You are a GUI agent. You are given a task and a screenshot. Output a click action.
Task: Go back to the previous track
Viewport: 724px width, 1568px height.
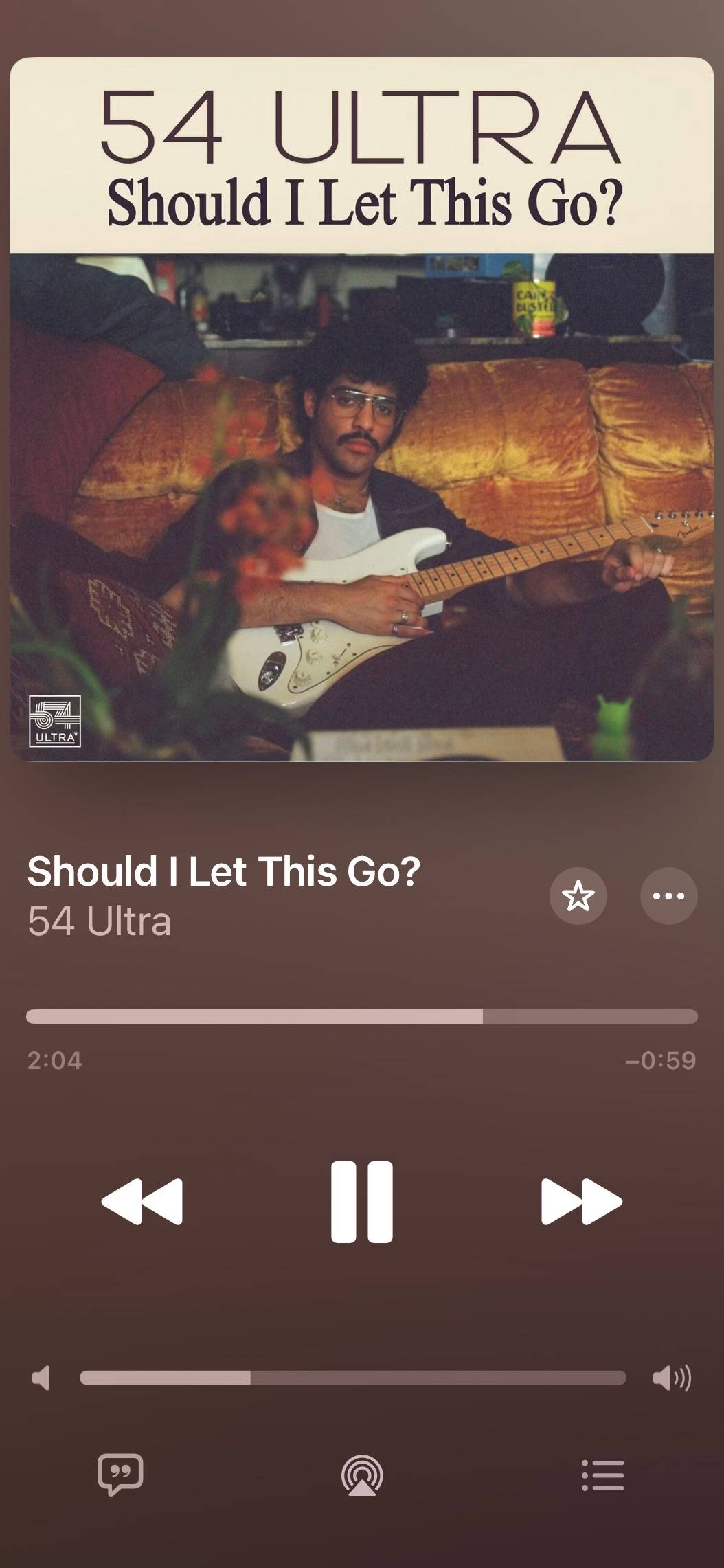[x=142, y=1202]
